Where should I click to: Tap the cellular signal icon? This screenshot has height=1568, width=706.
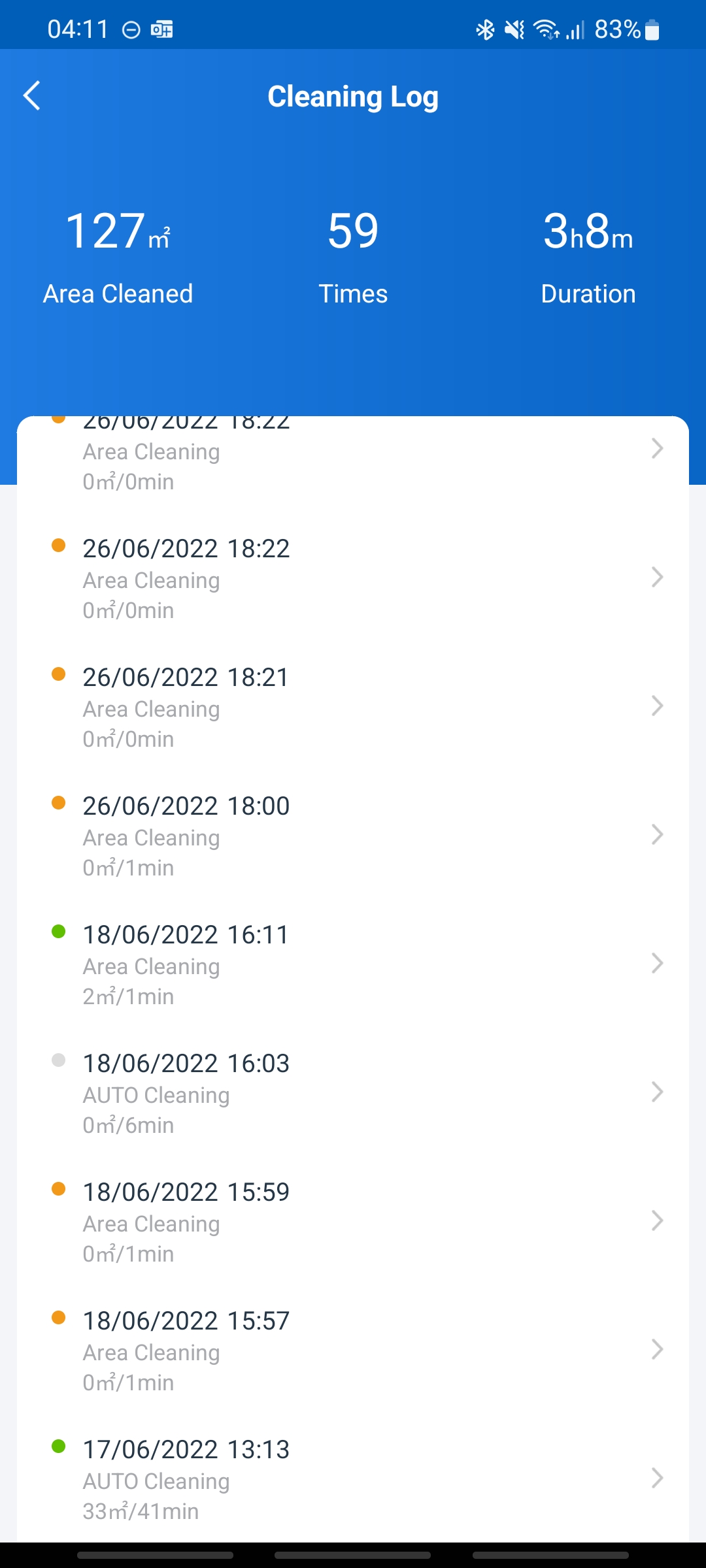[x=572, y=29]
